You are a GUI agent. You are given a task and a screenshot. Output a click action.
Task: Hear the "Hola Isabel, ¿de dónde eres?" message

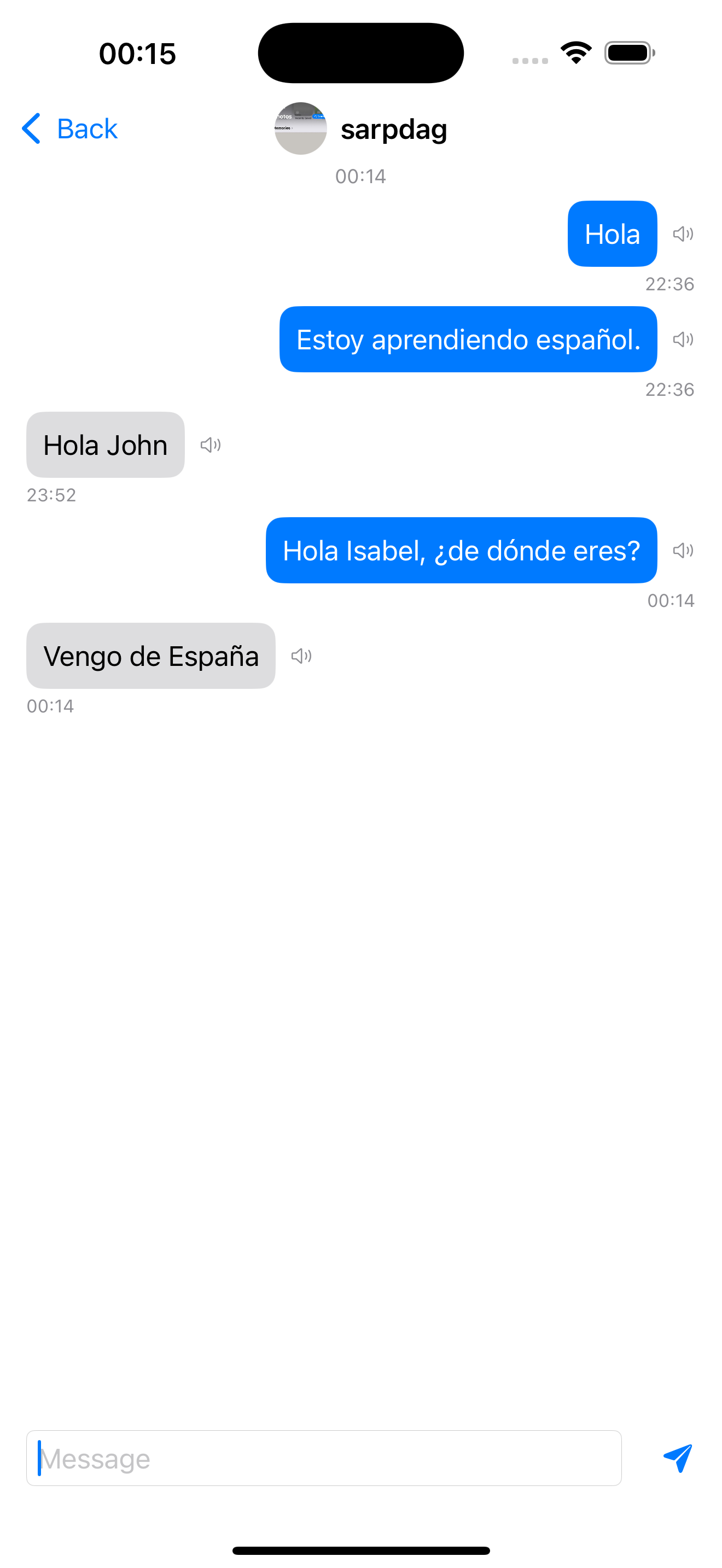(x=683, y=550)
